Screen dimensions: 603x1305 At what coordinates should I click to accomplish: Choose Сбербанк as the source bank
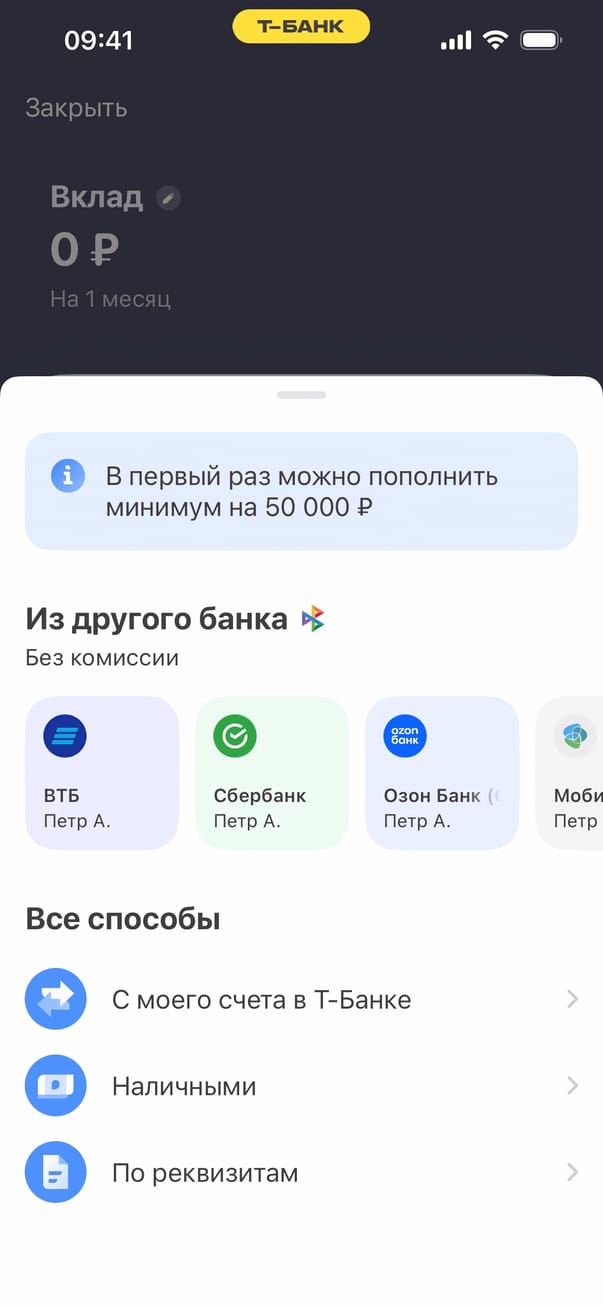coord(272,773)
